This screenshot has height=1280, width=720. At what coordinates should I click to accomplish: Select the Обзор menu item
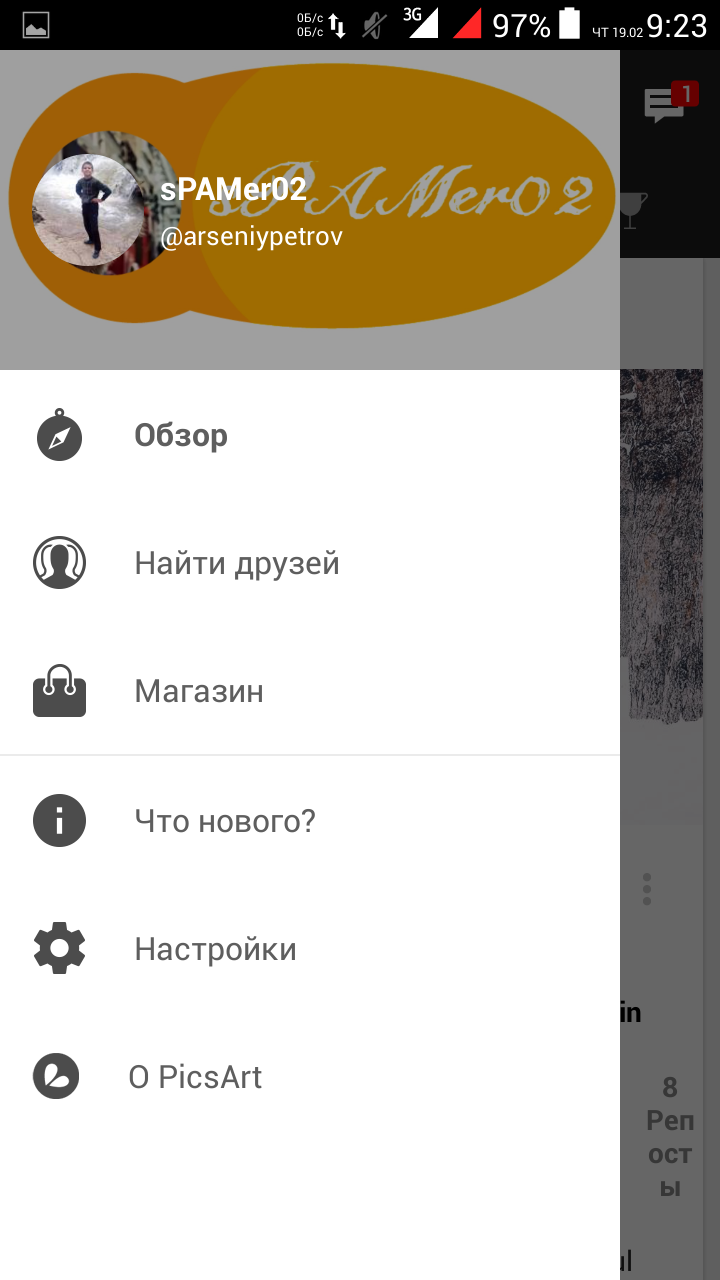click(x=310, y=436)
